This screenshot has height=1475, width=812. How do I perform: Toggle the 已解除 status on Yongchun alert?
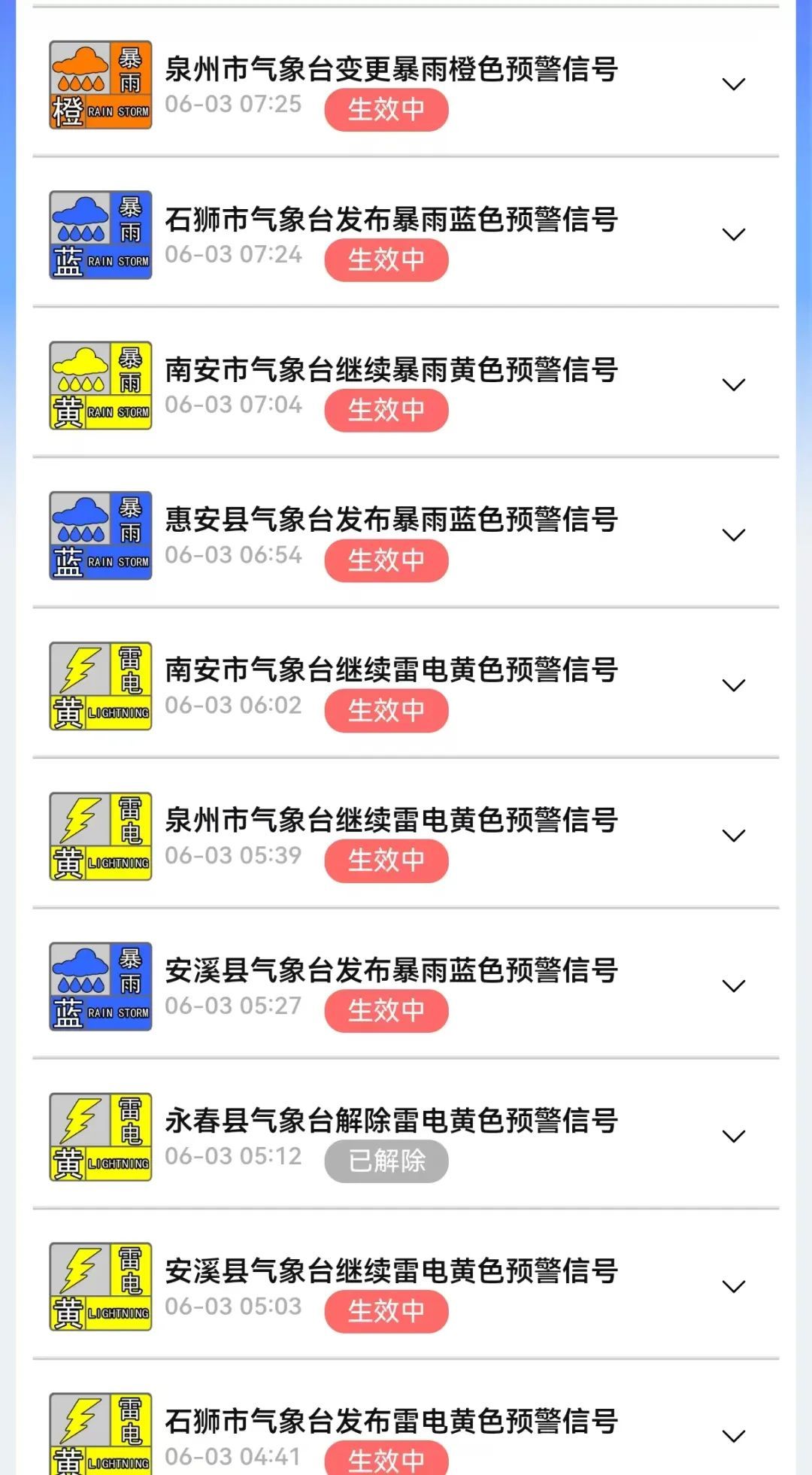pos(386,1162)
